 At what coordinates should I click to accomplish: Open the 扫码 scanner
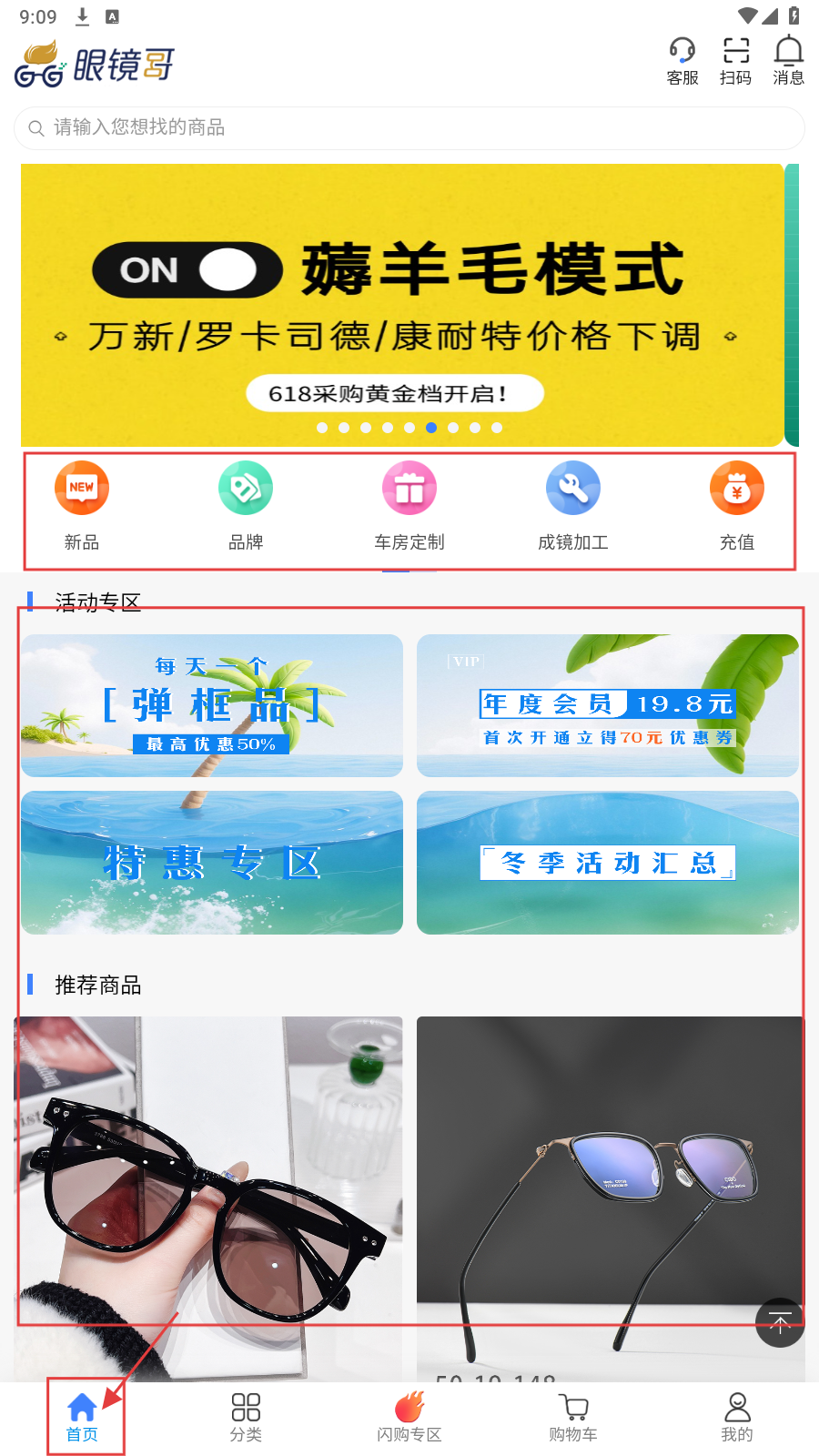(x=735, y=61)
